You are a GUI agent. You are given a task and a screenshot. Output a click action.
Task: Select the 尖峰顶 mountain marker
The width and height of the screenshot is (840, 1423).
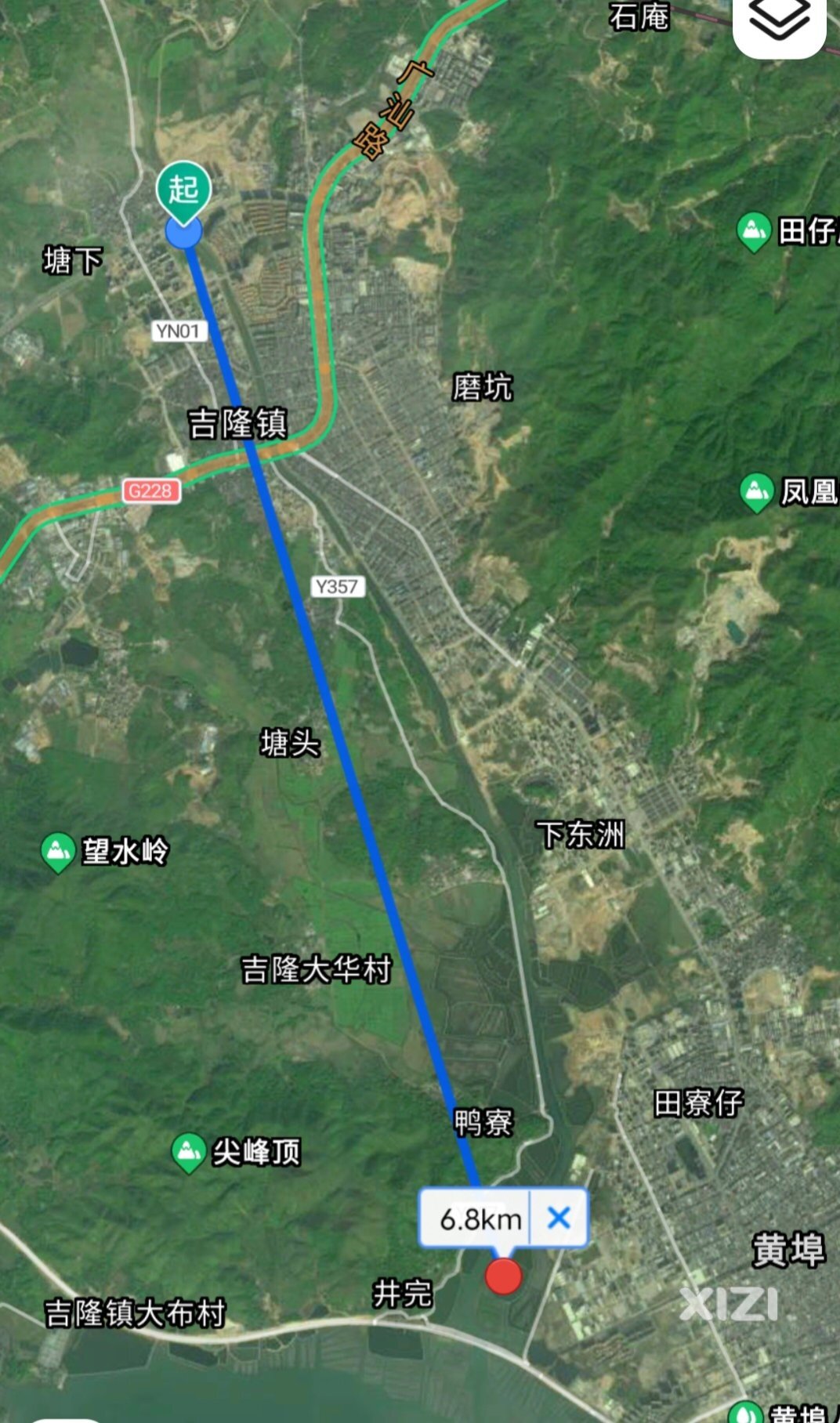point(188,1152)
